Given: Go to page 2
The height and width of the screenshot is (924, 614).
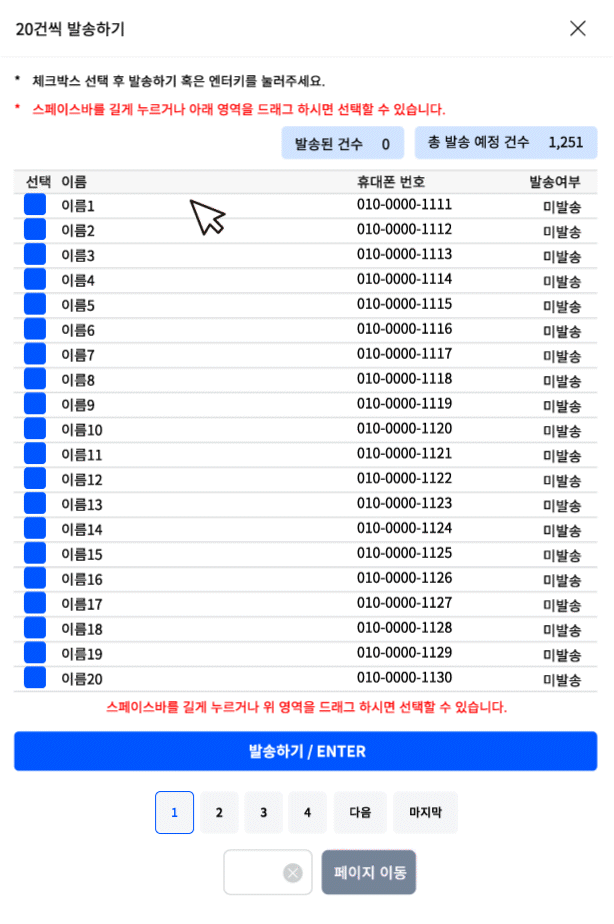Looking at the screenshot, I should (x=219, y=812).
